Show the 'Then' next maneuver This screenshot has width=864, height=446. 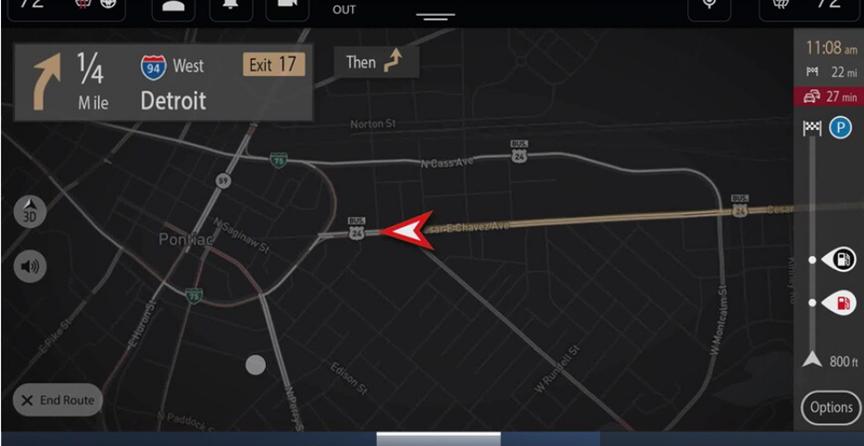click(376, 62)
